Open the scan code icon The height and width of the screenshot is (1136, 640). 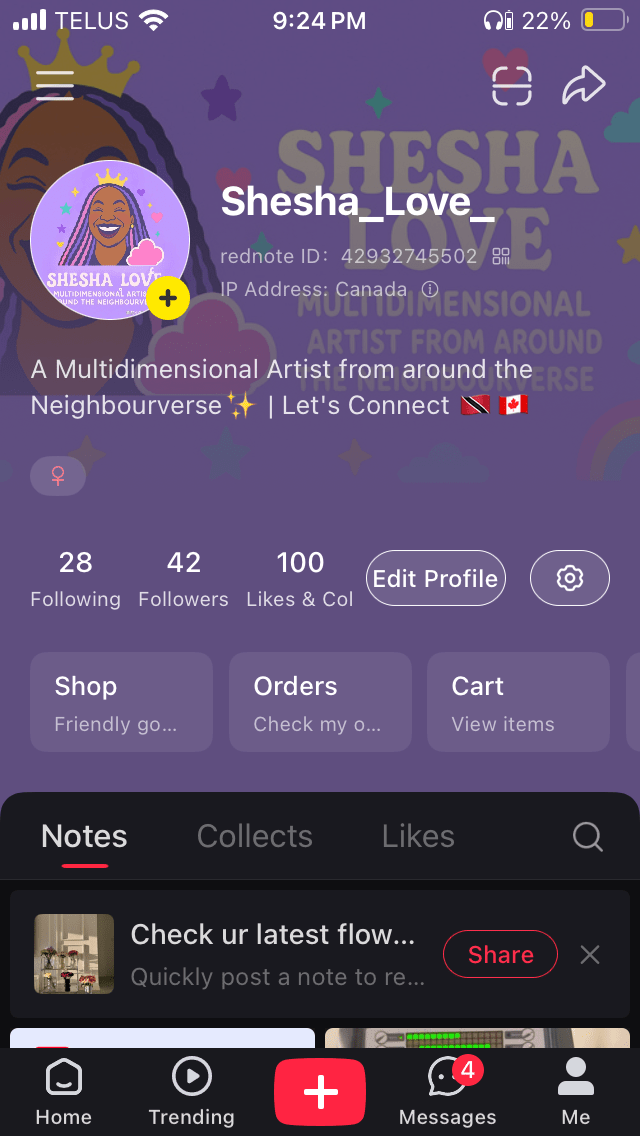[x=512, y=85]
